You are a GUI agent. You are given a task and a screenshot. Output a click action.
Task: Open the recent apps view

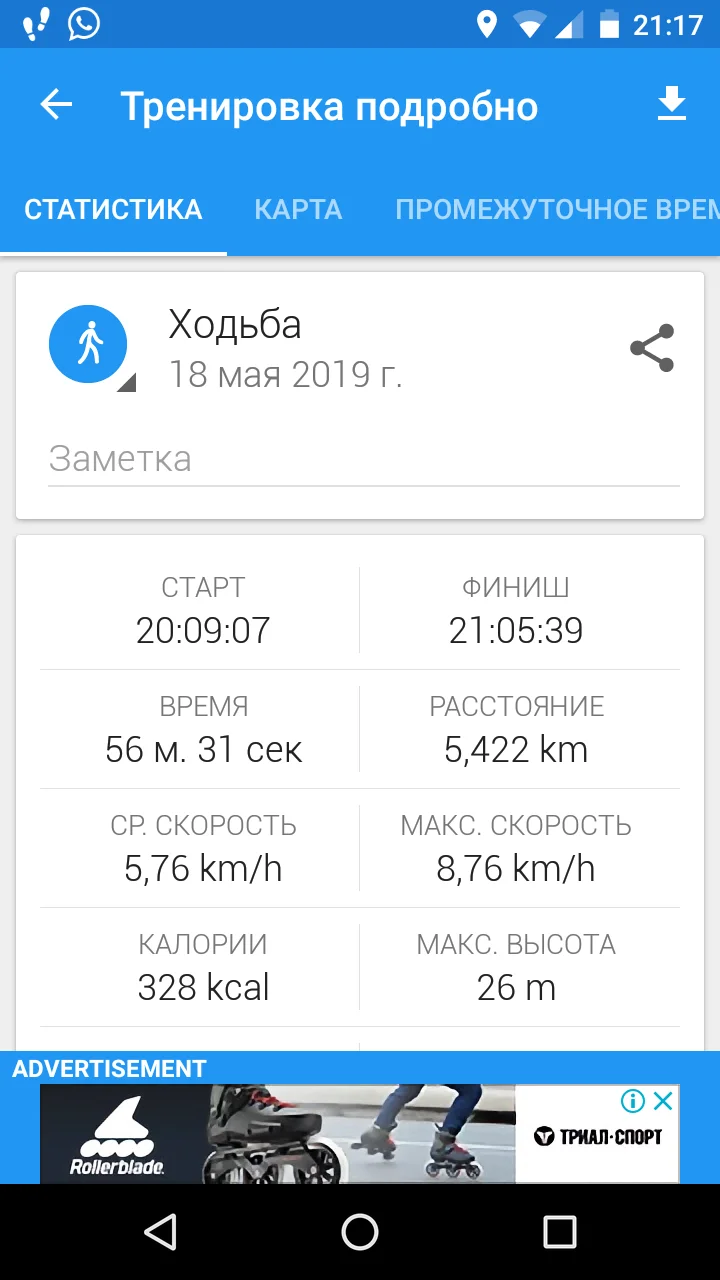pos(559,1232)
